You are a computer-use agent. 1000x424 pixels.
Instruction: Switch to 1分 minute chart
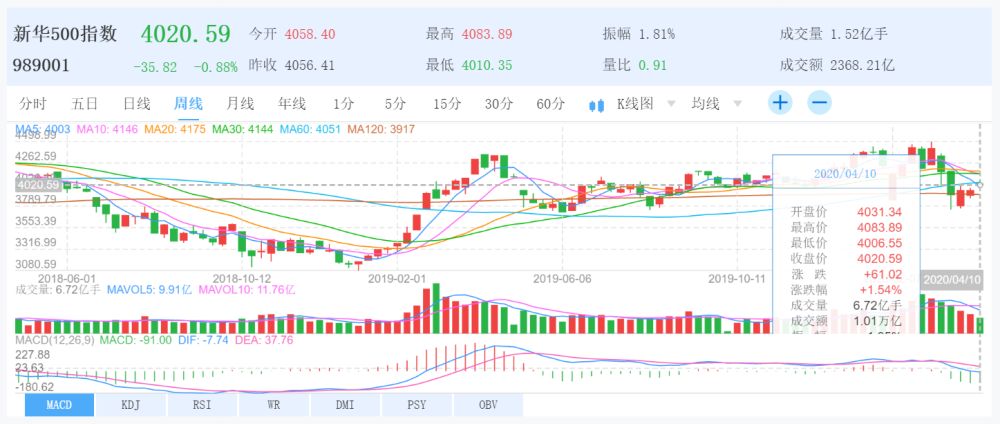click(x=344, y=103)
